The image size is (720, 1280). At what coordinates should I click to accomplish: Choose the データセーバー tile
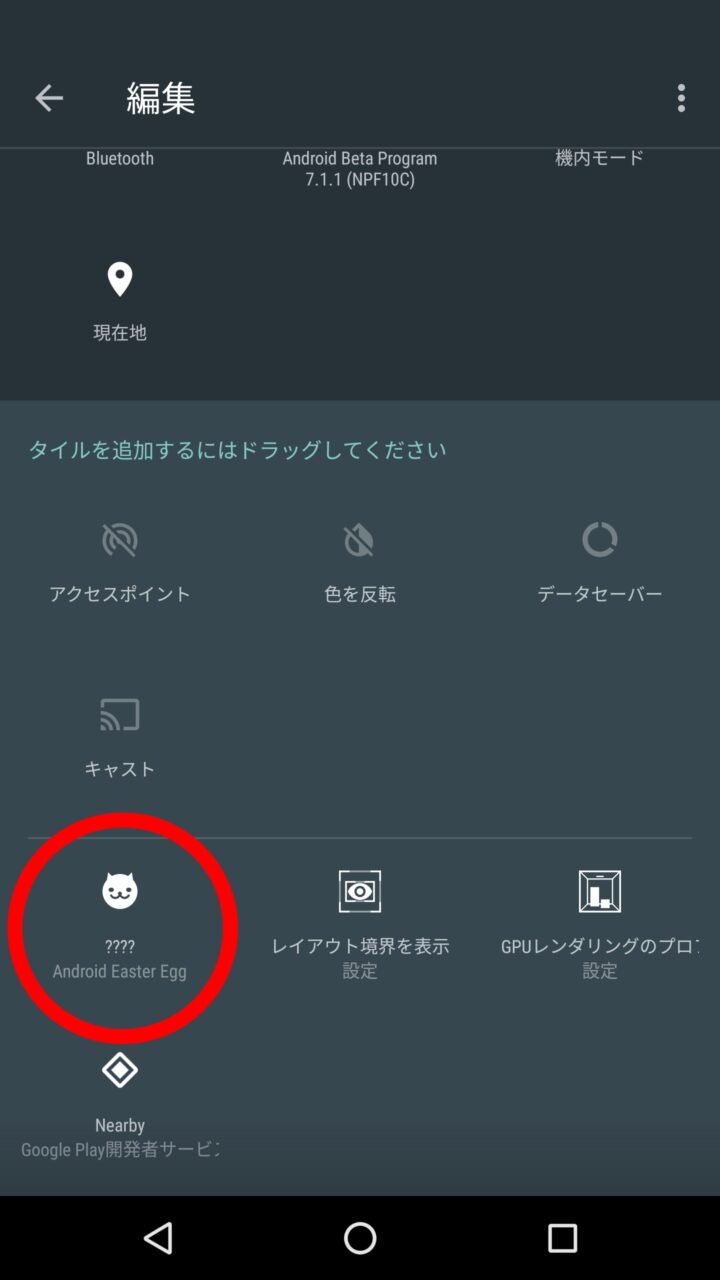point(599,562)
